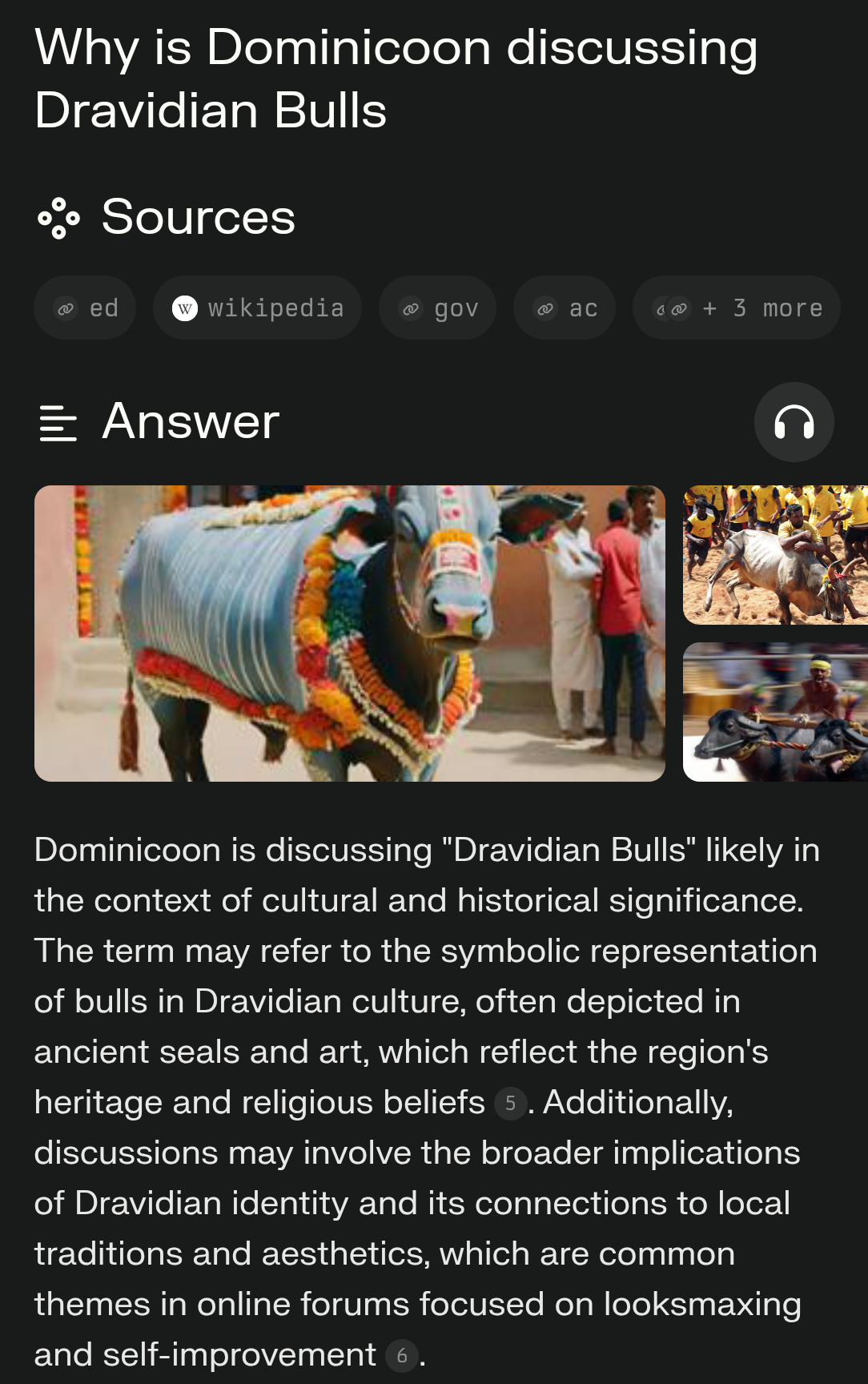Open the wikipedia source chip
Viewport: 868px width, 1384px height.
(x=257, y=308)
